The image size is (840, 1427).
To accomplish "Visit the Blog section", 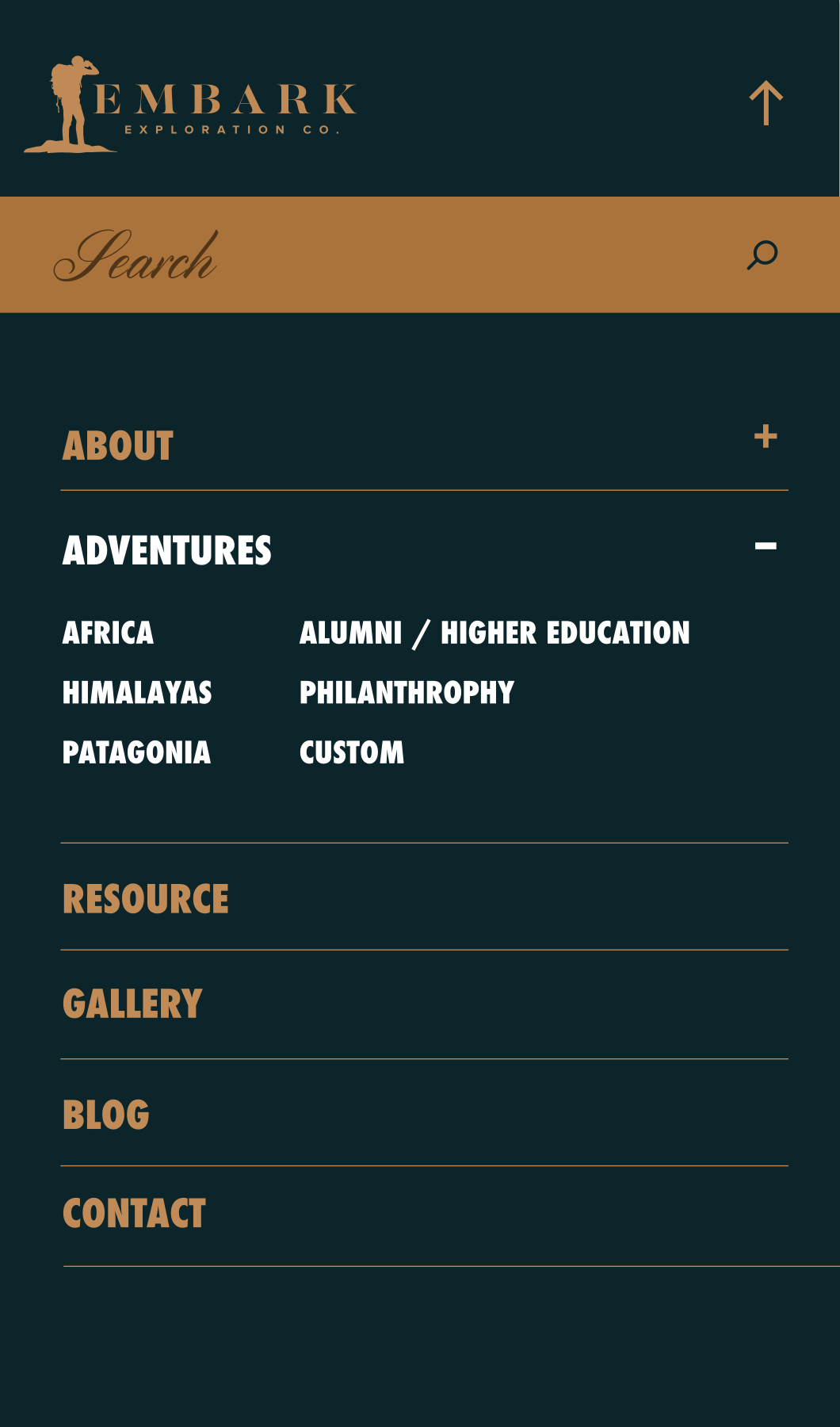I will [106, 1115].
